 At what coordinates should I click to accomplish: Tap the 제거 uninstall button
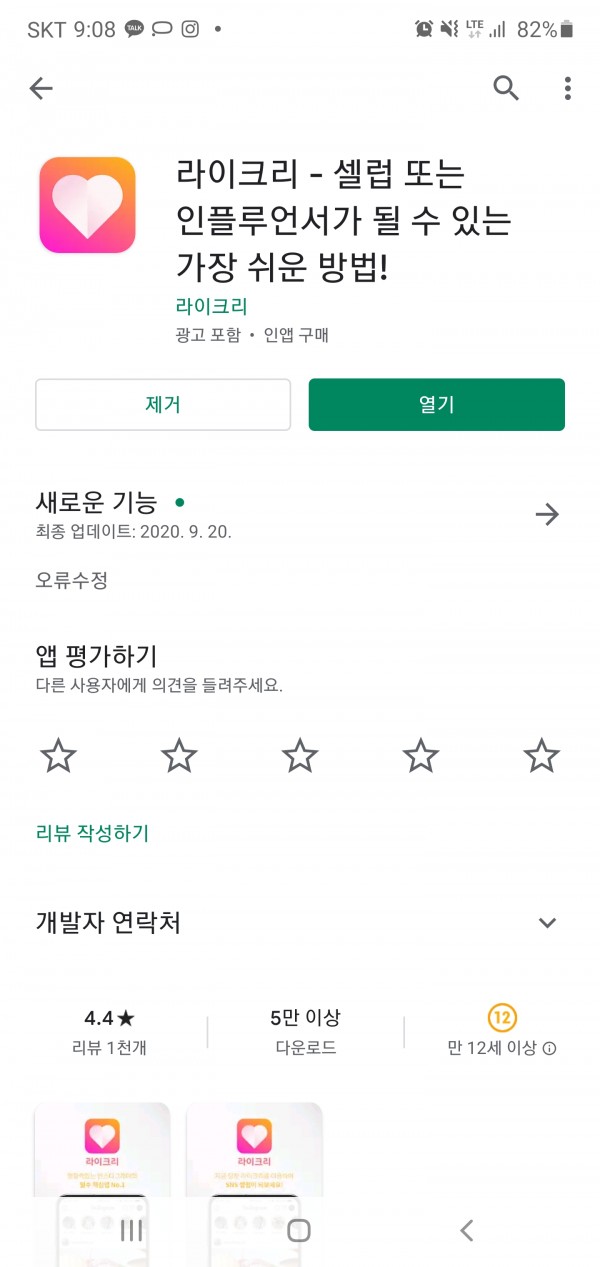163,405
